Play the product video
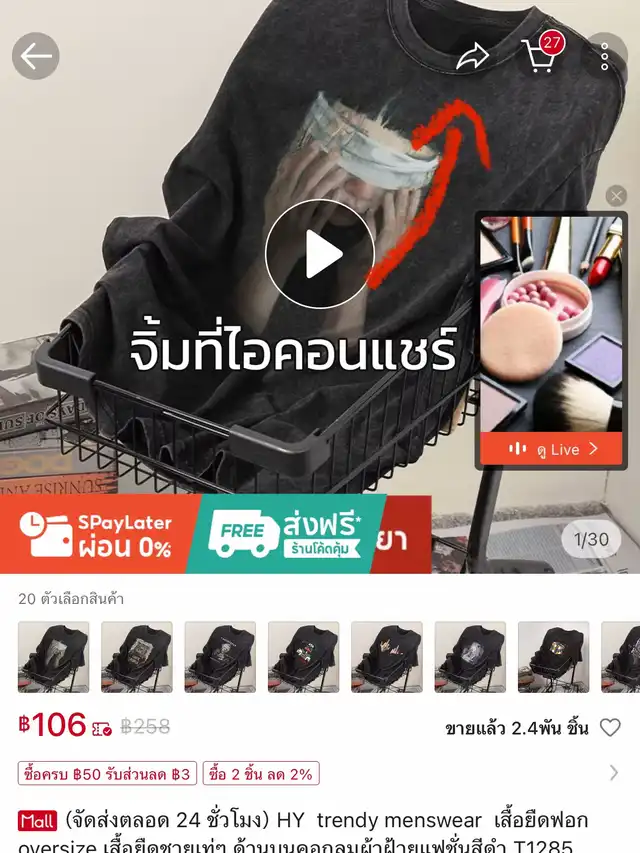 pyautogui.click(x=320, y=254)
